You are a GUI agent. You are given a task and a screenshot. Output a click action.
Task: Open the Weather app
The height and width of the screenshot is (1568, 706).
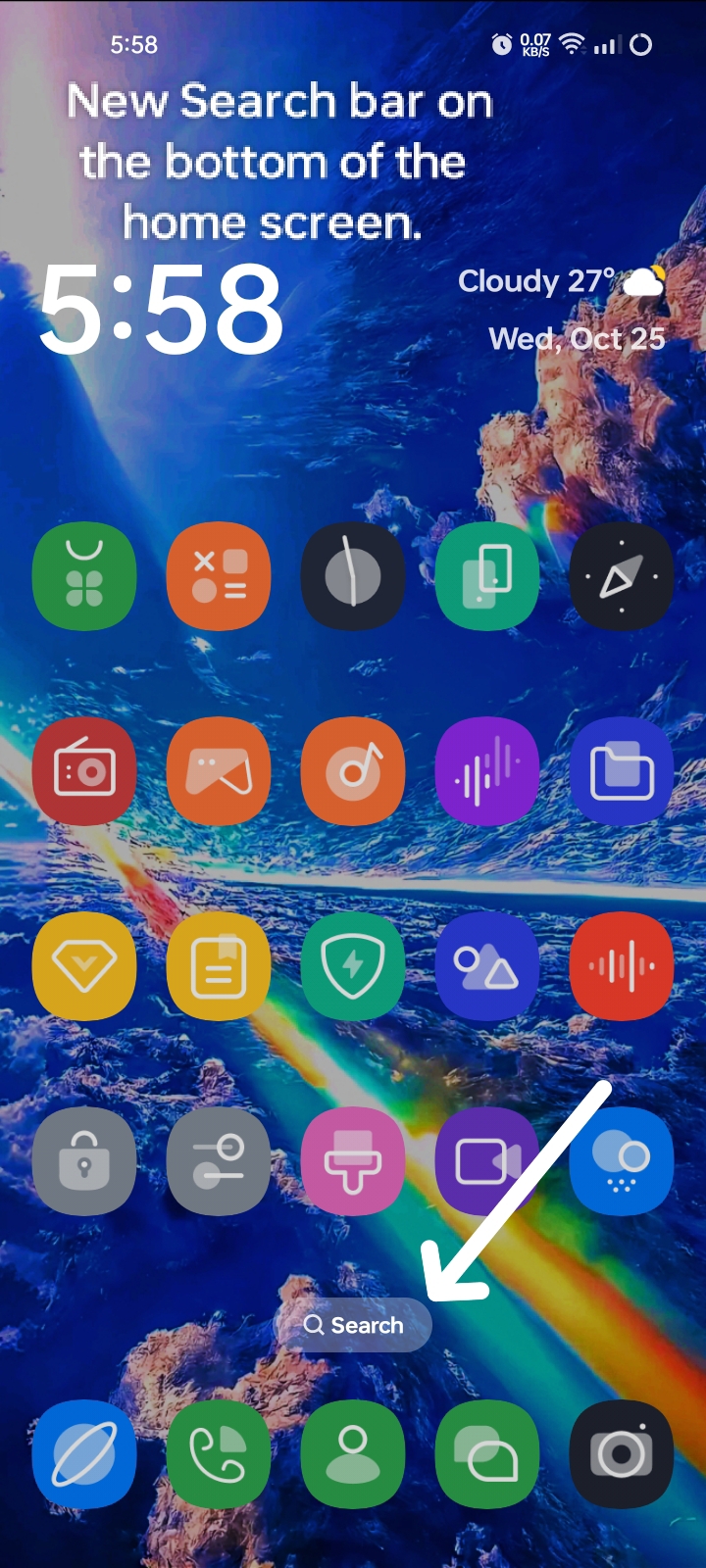[622, 1162]
